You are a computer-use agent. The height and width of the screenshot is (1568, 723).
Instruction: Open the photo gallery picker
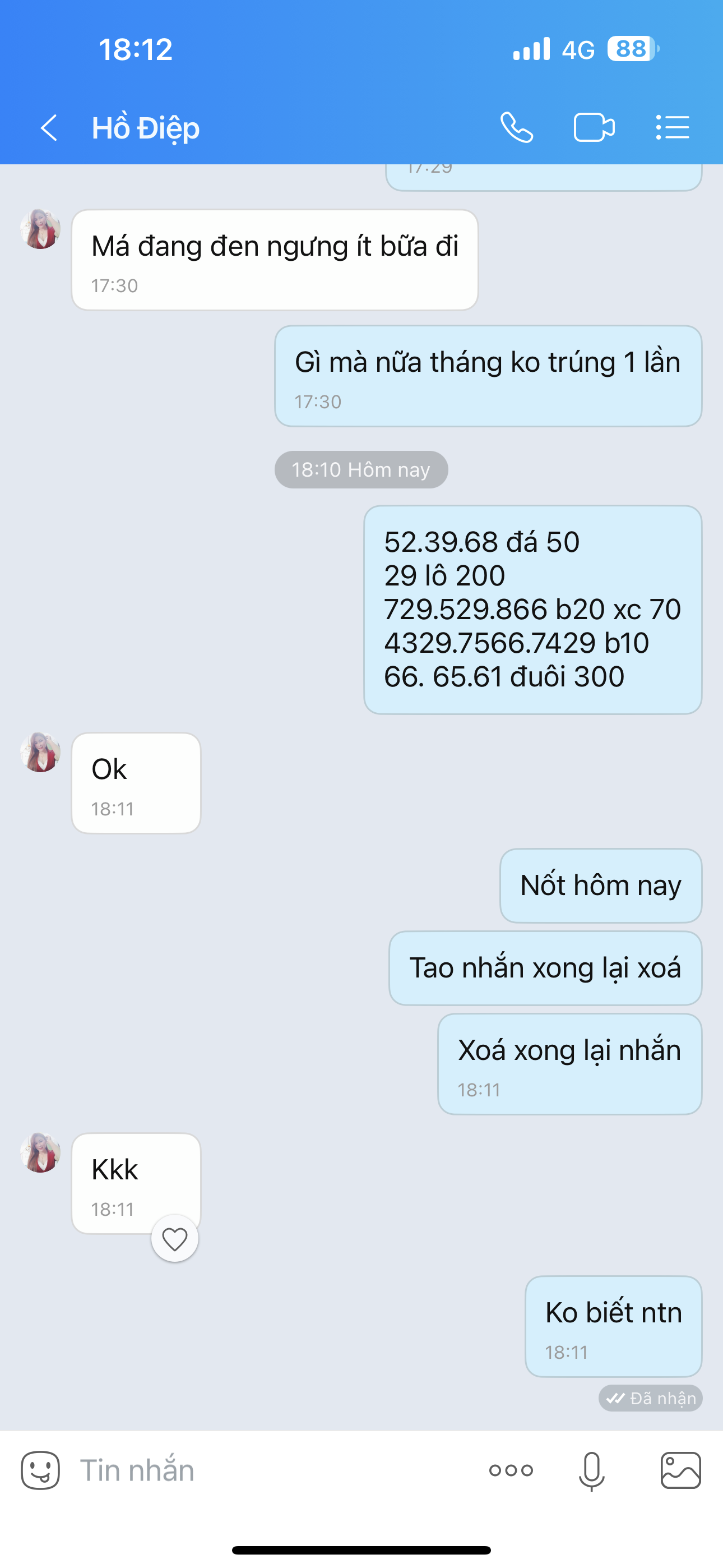680,1470
